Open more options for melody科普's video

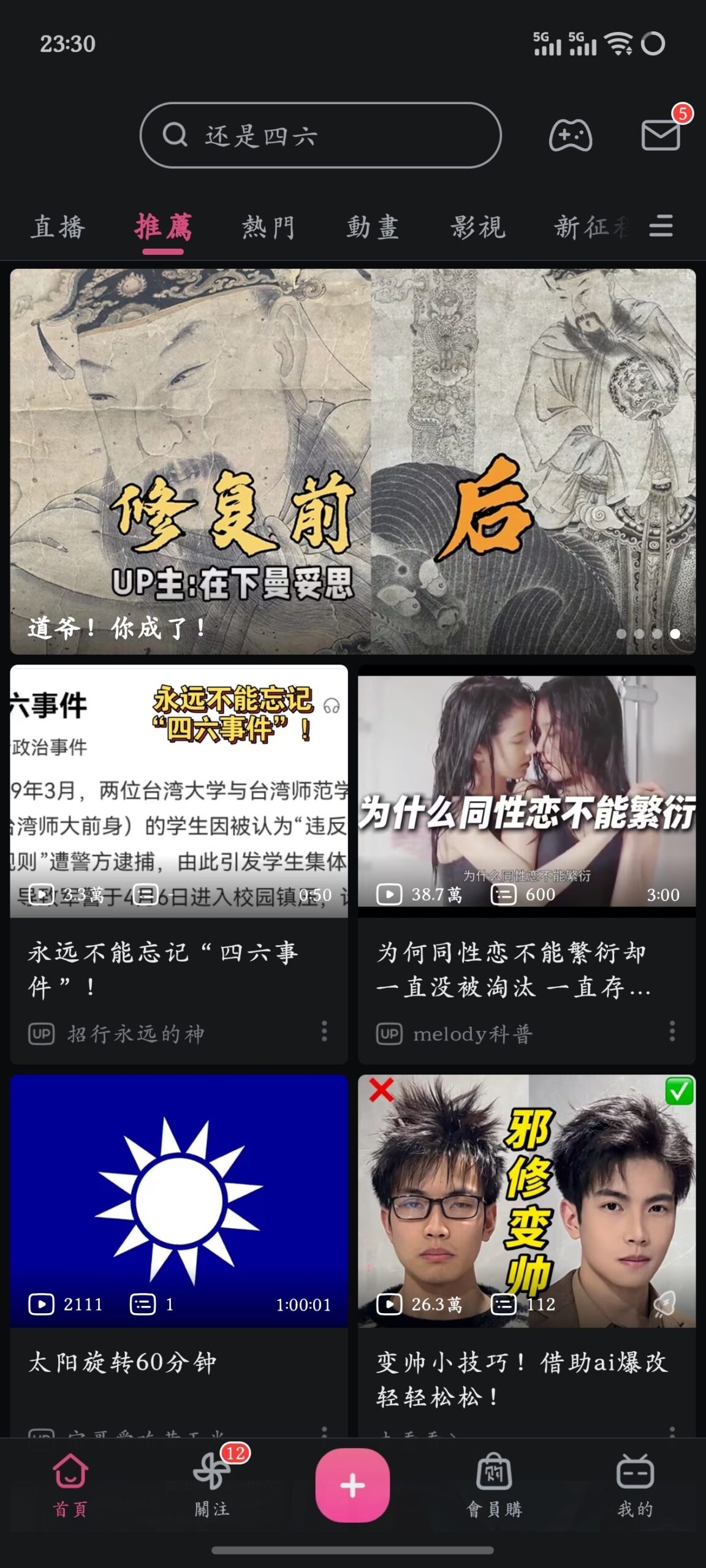click(x=672, y=1031)
